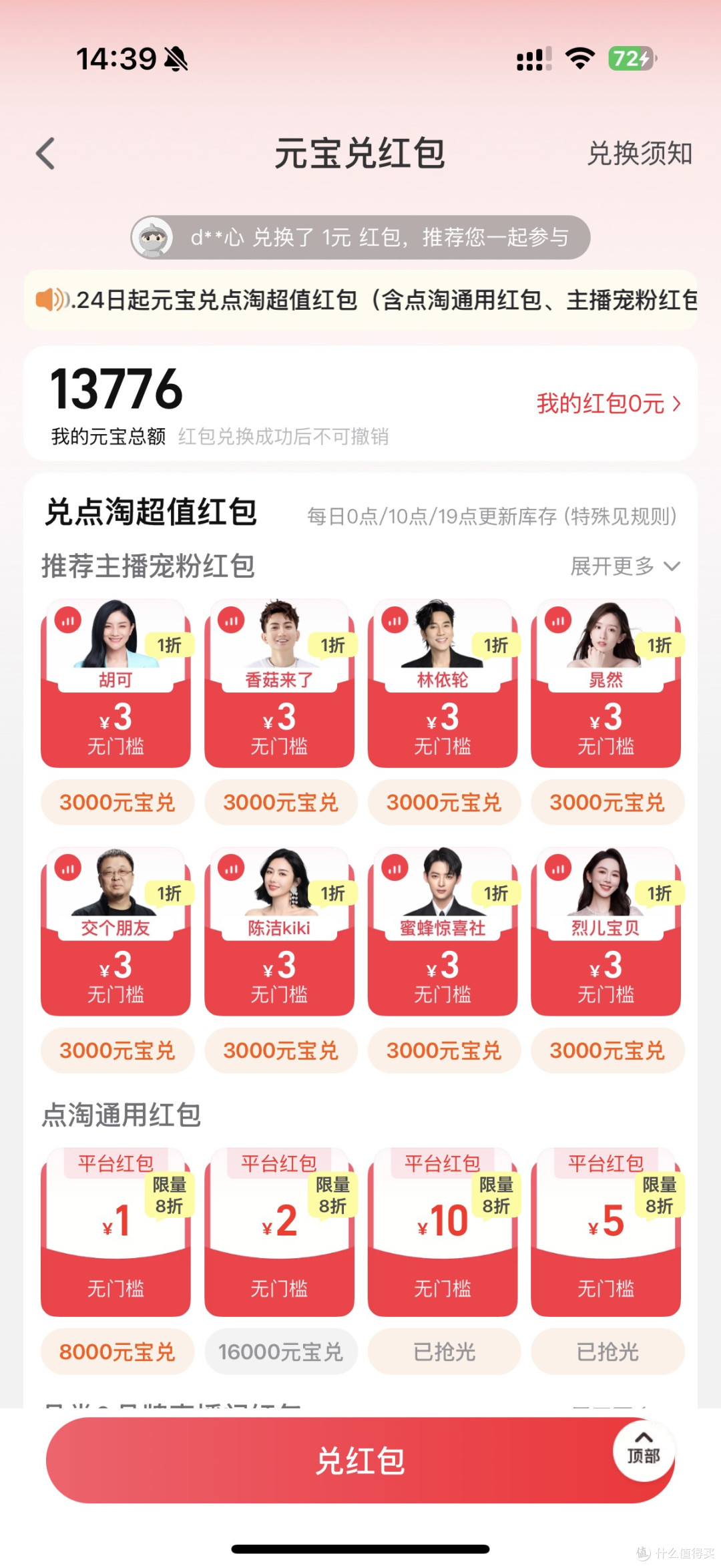Image resolution: width=721 pixels, height=1568 pixels.
Task: Go back using the top-left arrow
Action: pos(45,154)
